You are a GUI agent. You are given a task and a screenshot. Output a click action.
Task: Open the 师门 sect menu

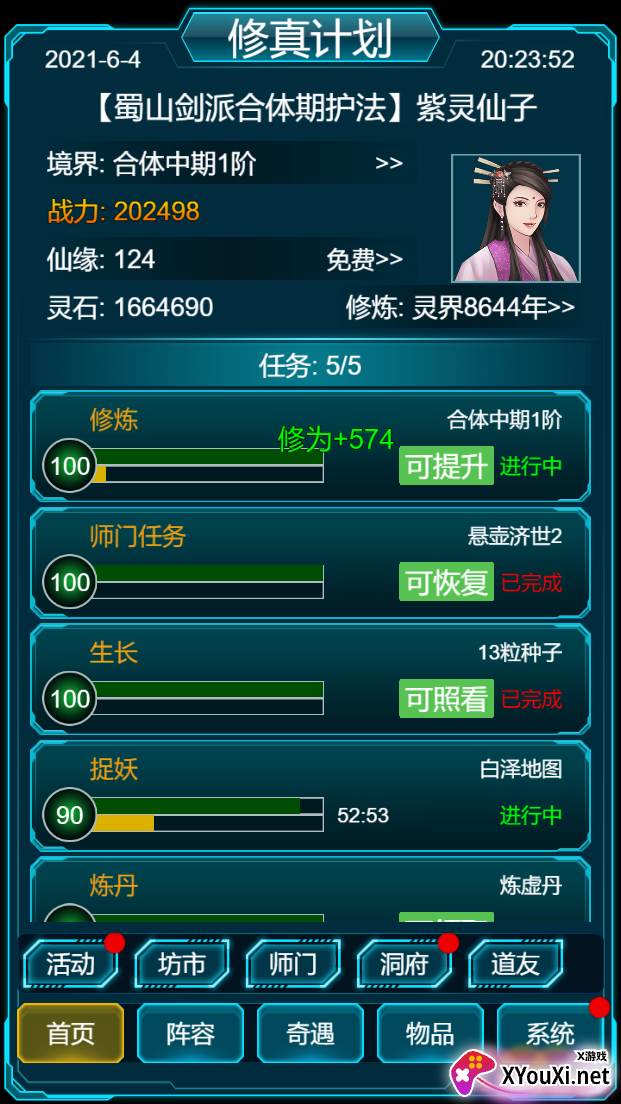tap(293, 963)
